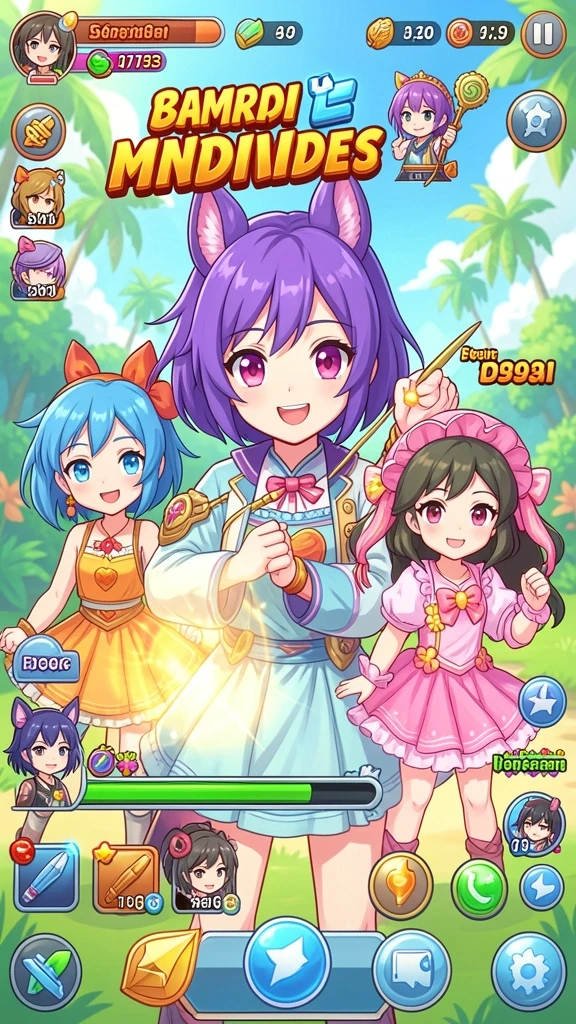Tap the star badge round button

(535, 121)
